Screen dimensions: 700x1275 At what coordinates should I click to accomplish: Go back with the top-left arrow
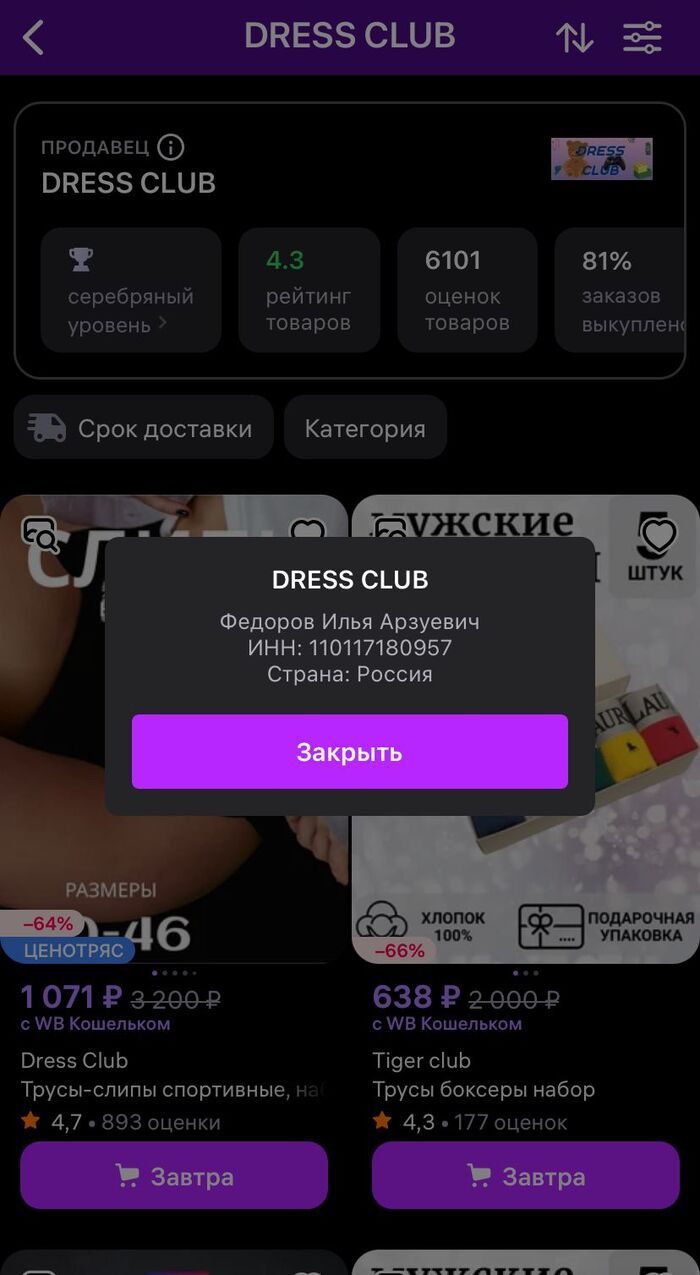34,37
